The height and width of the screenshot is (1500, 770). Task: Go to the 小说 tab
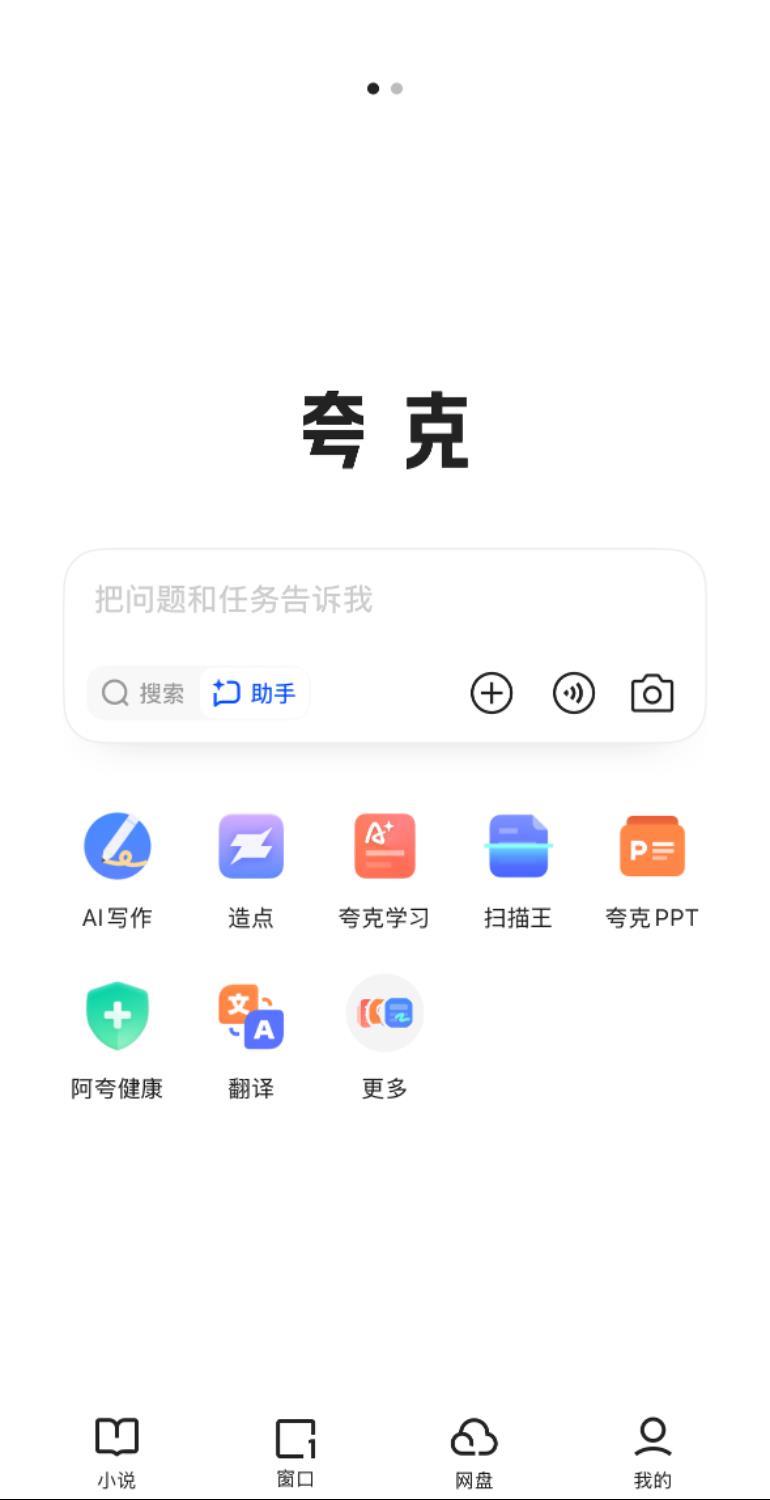pos(117,1451)
